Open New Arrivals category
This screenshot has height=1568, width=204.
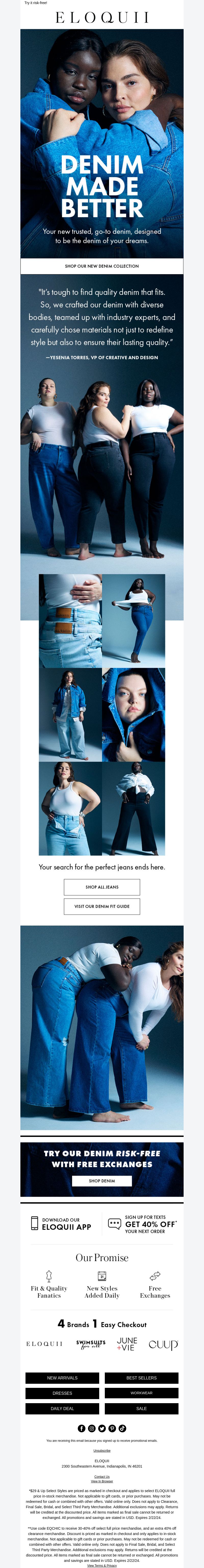[x=62, y=1377]
